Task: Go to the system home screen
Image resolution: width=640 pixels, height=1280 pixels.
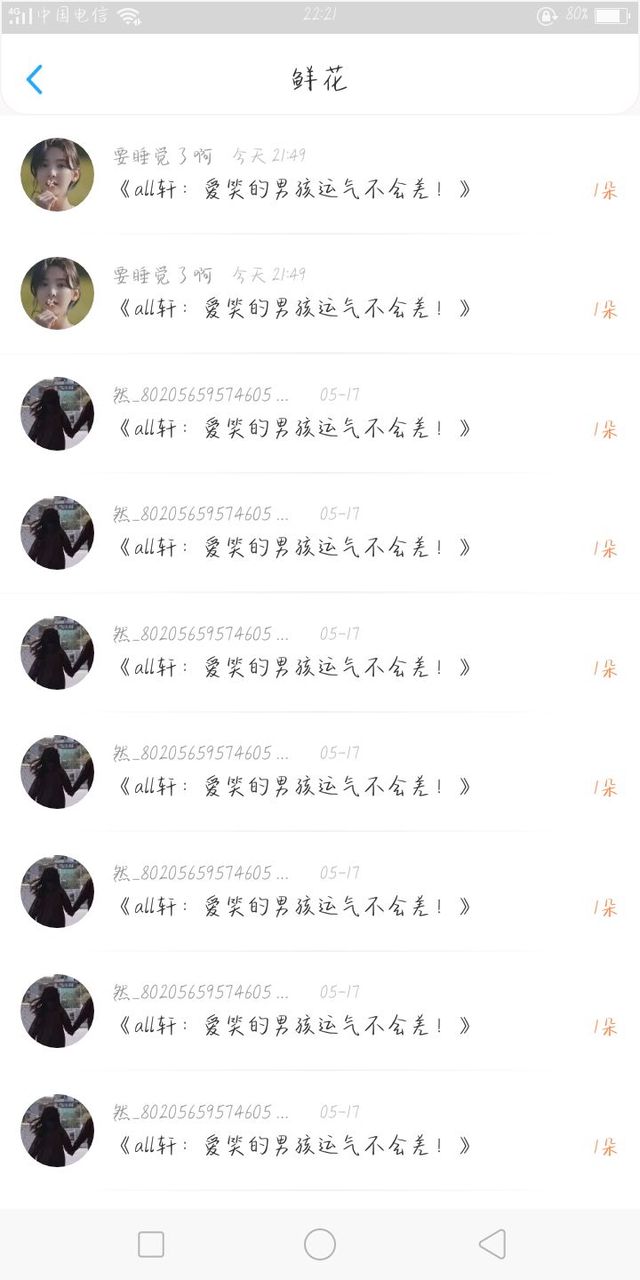Action: 320,1244
